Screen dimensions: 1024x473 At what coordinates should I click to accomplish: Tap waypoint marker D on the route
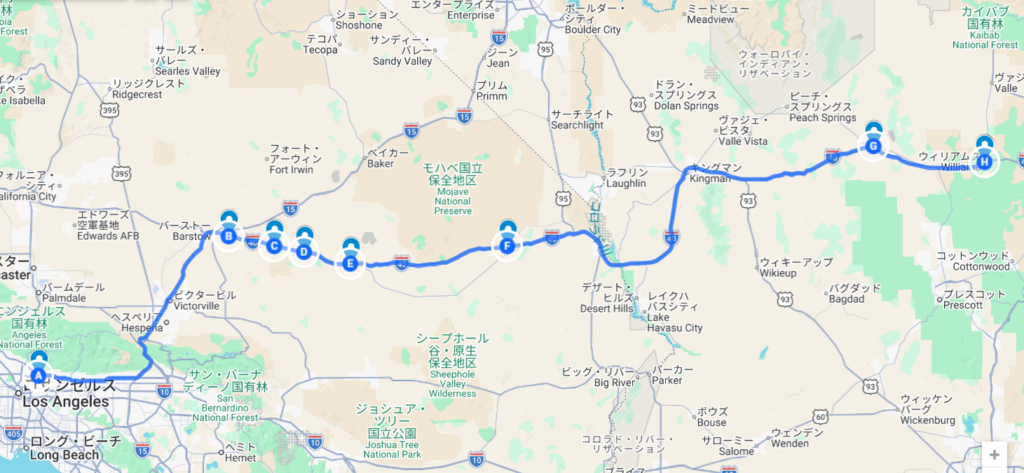[x=304, y=252]
